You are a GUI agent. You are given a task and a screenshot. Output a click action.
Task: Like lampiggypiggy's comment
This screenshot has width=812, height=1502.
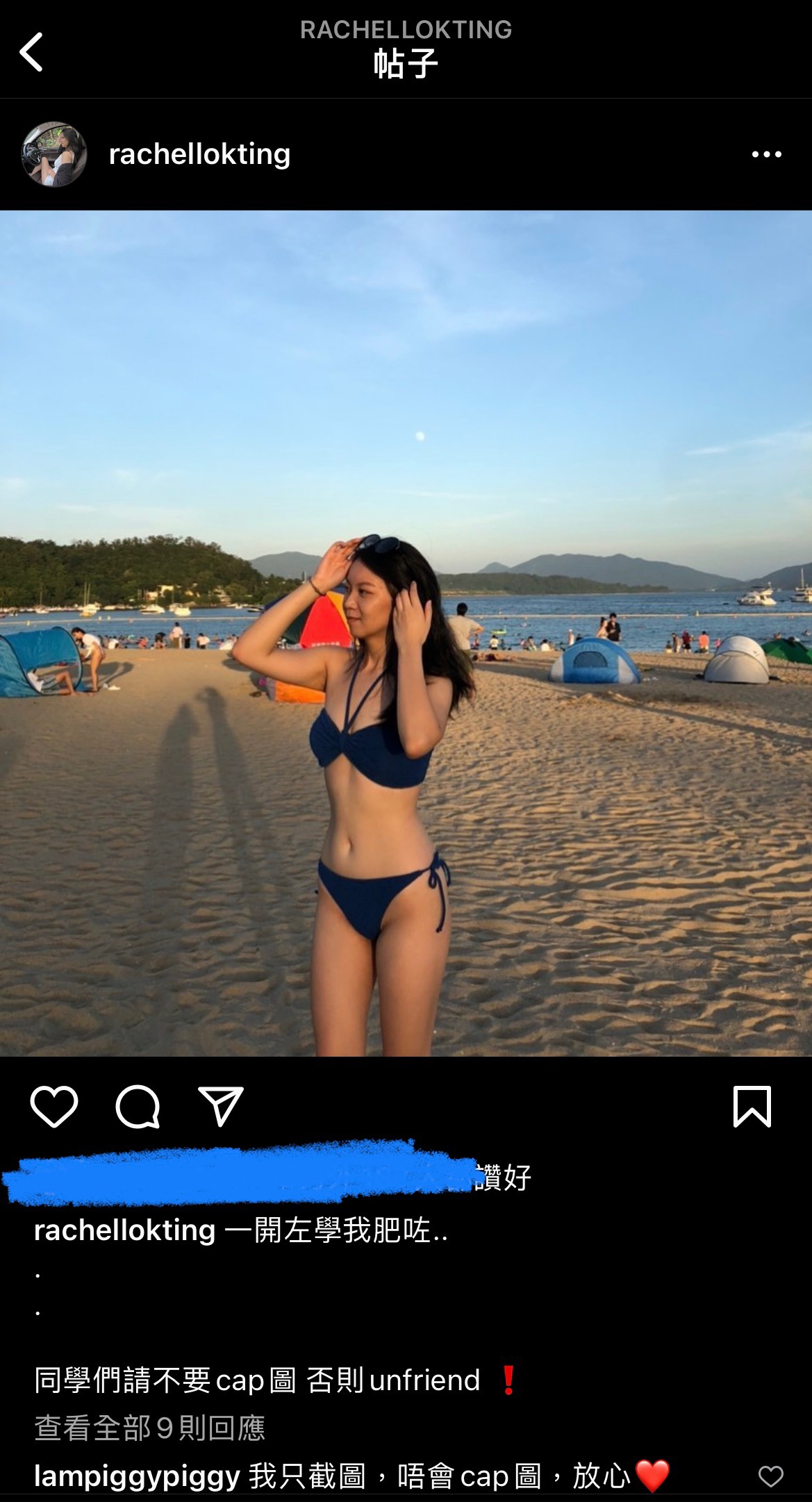[770, 1476]
